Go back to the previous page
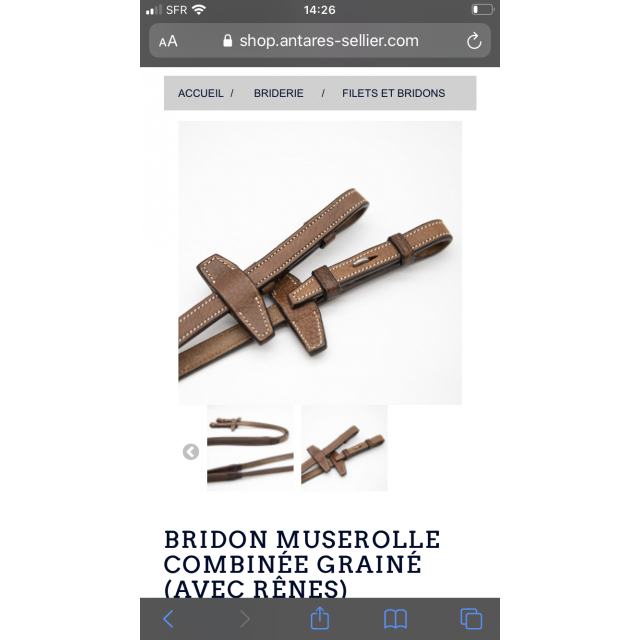This screenshot has height=640, width=640. [168, 619]
